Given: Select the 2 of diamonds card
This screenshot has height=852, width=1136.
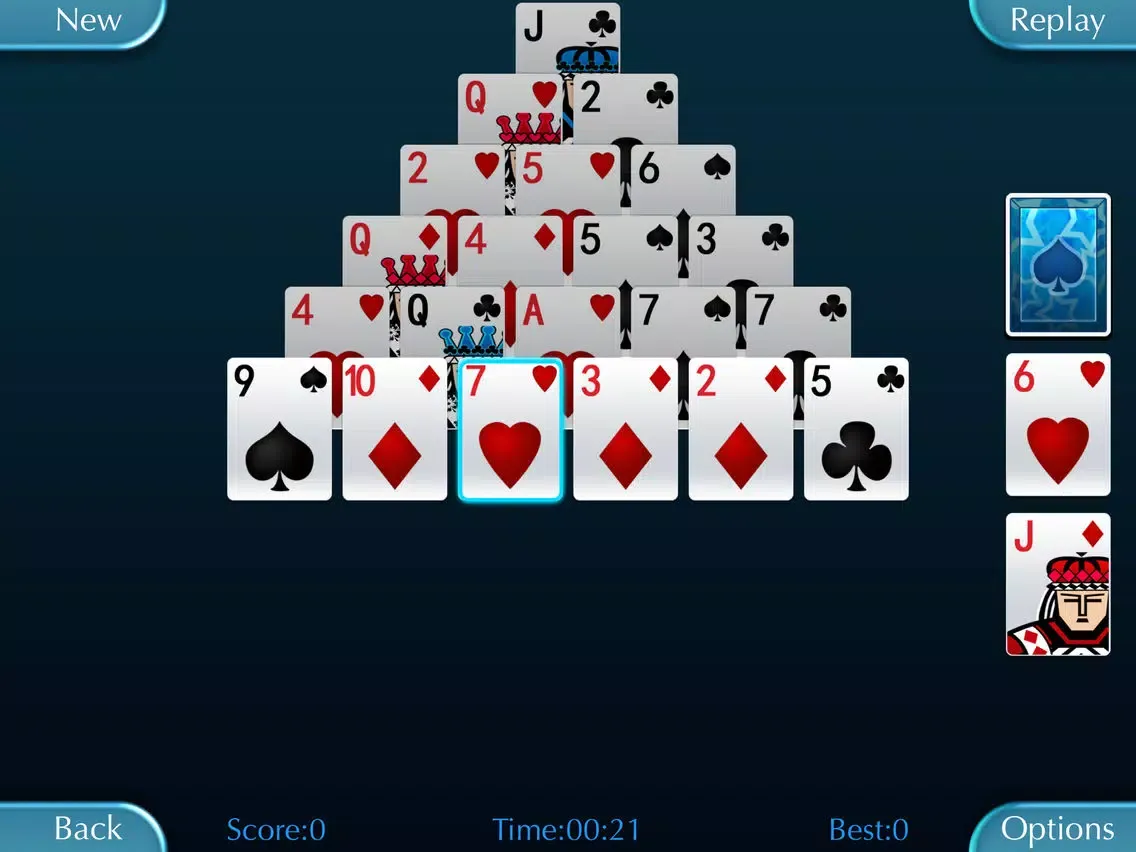Looking at the screenshot, I should pos(741,430).
